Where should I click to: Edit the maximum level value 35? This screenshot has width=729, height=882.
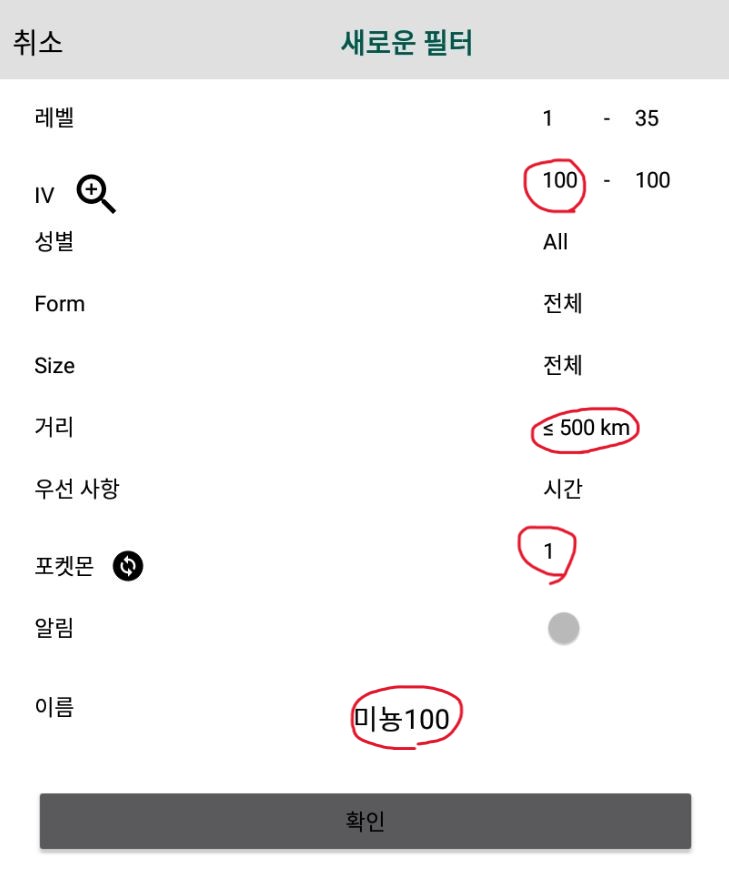pos(646,118)
